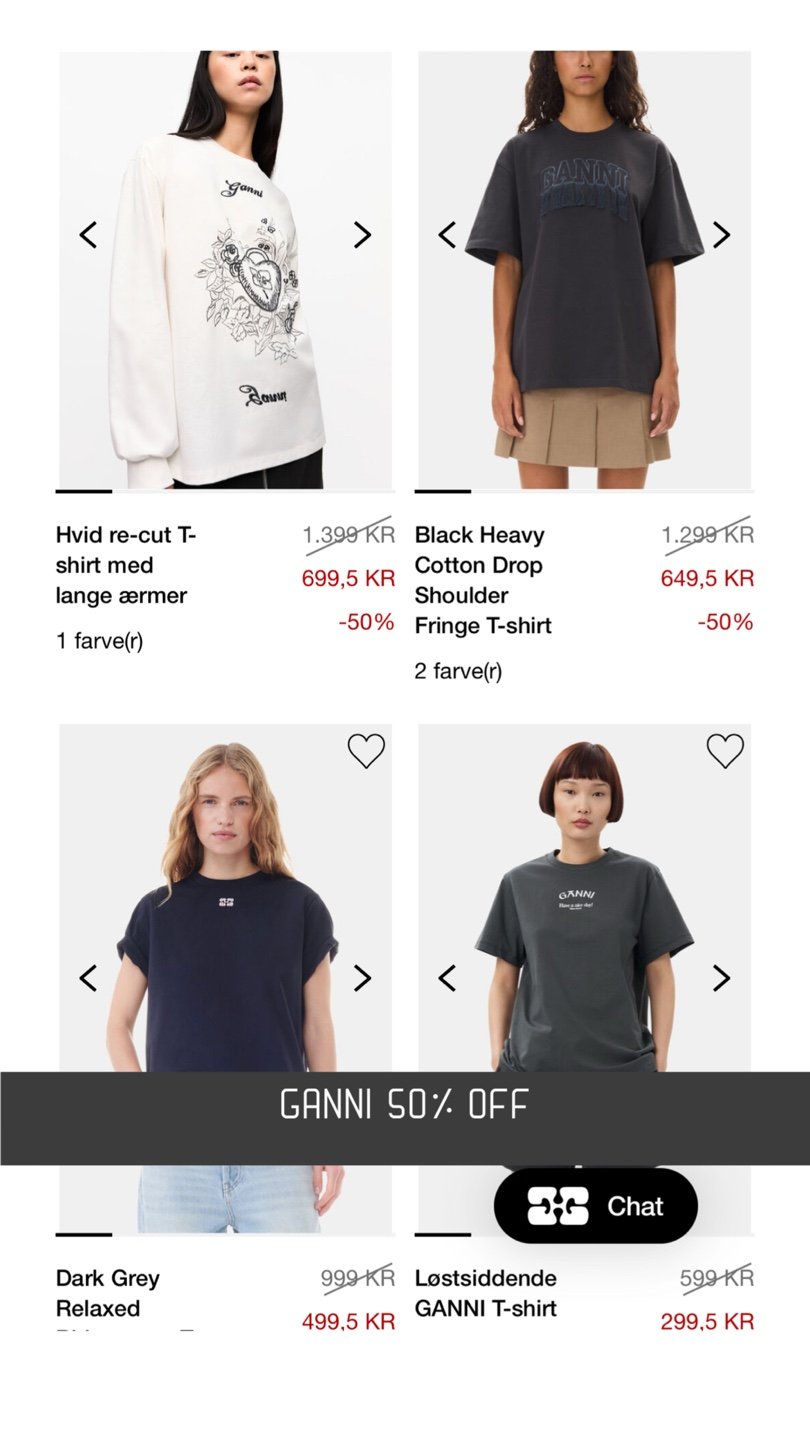Open the Dark Grey Relaxed T-shirt product

pyautogui.click(x=108, y=1293)
